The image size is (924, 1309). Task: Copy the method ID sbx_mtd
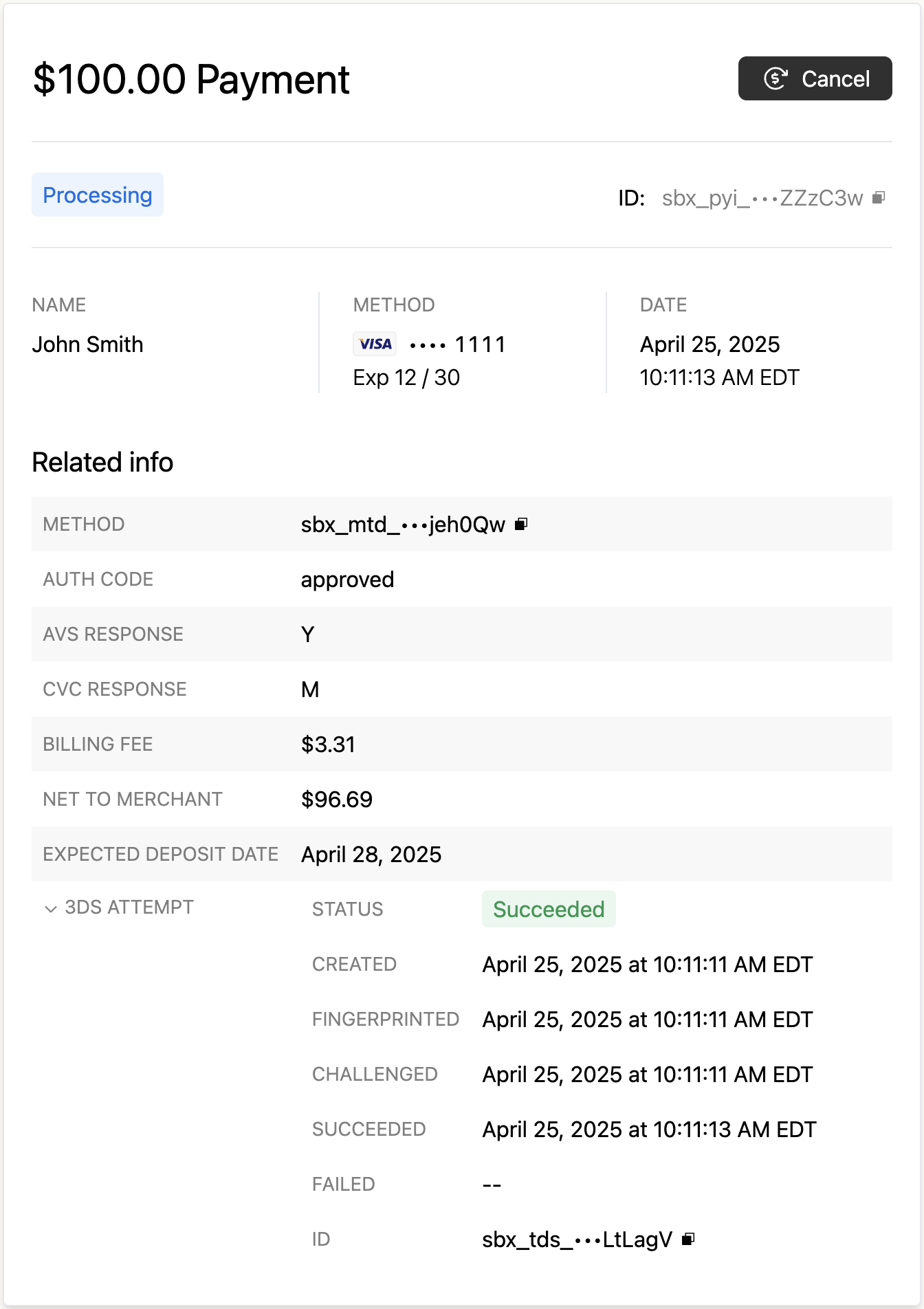[521, 525]
